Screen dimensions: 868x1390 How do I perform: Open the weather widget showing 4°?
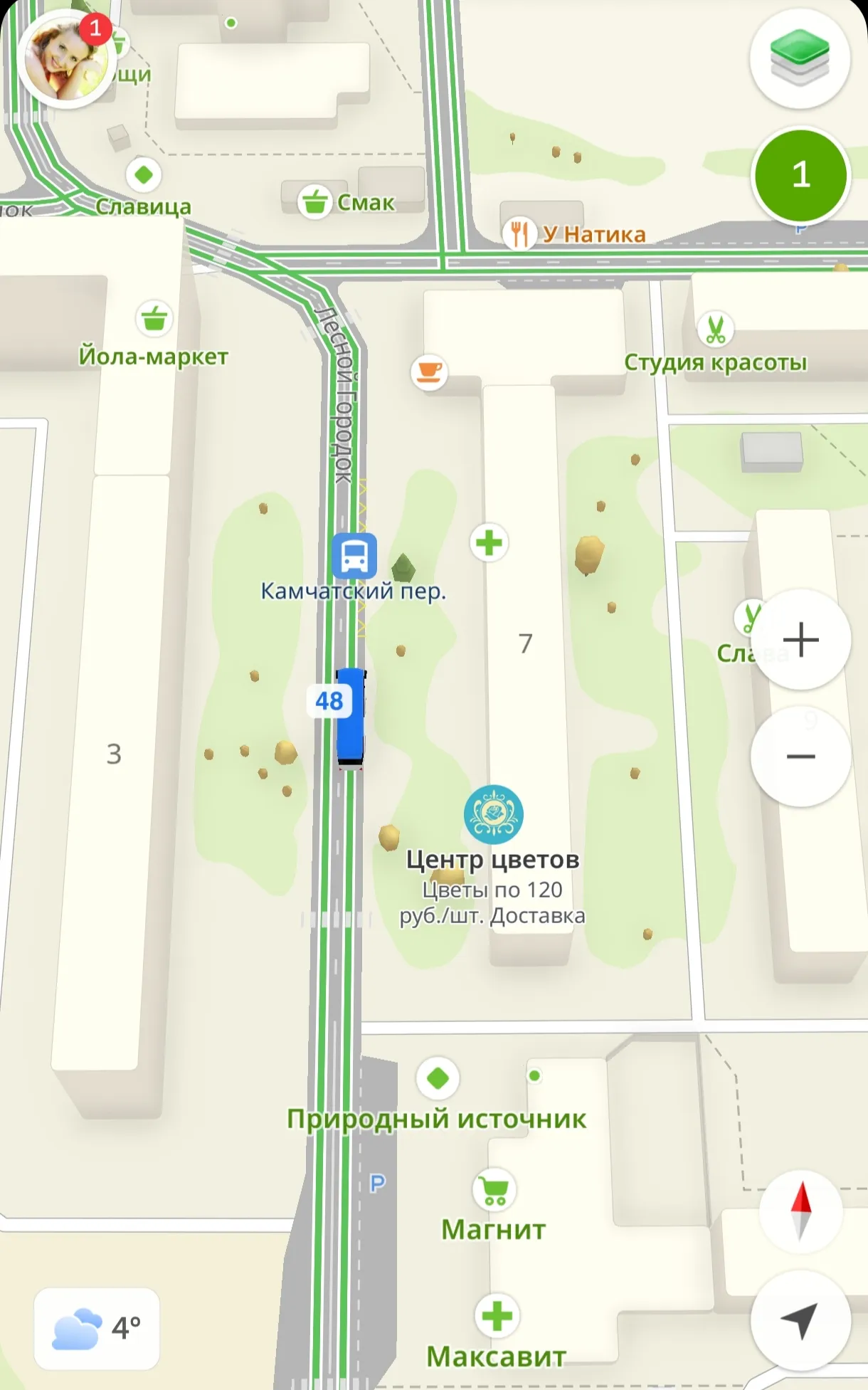click(x=97, y=1328)
